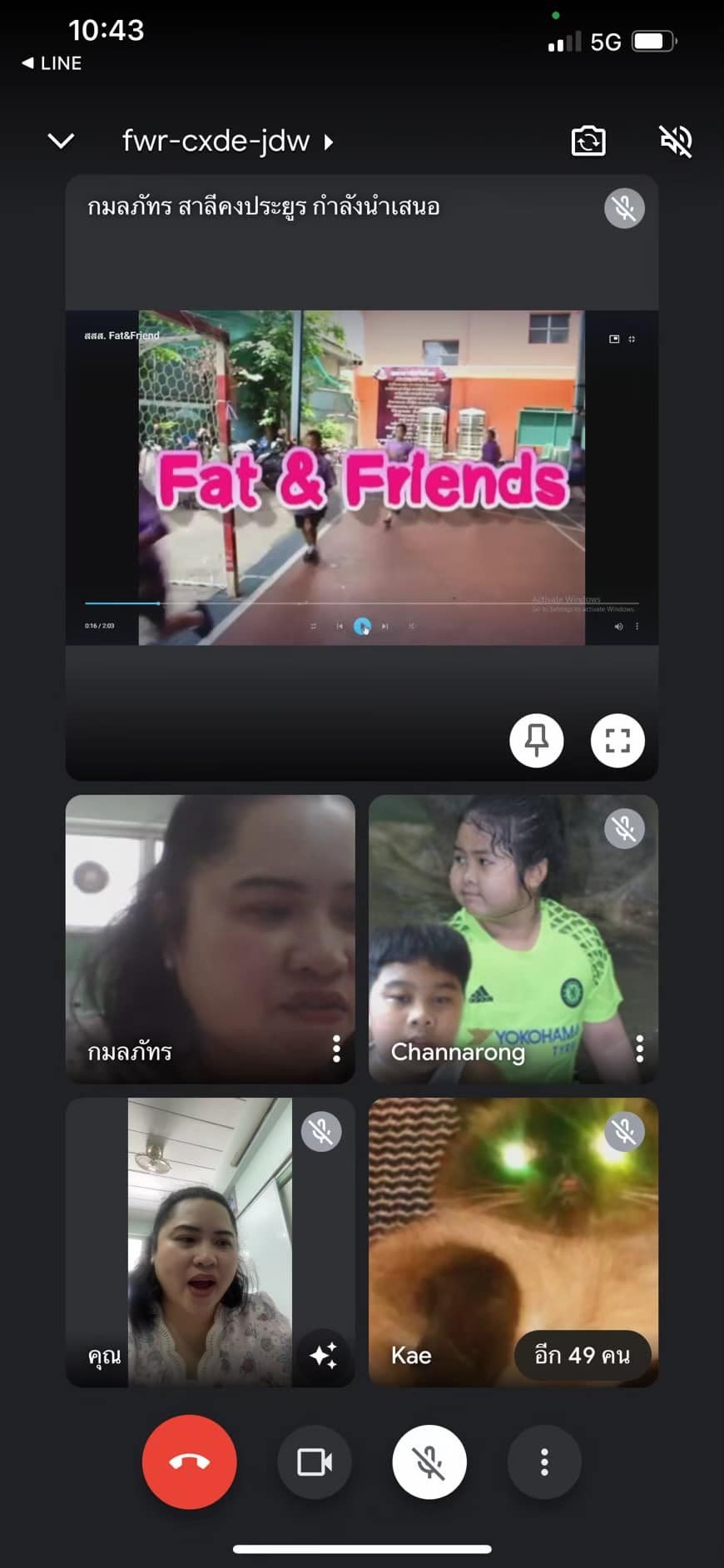Apply visual effects on your own video
The image size is (724, 1568).
323,1355
